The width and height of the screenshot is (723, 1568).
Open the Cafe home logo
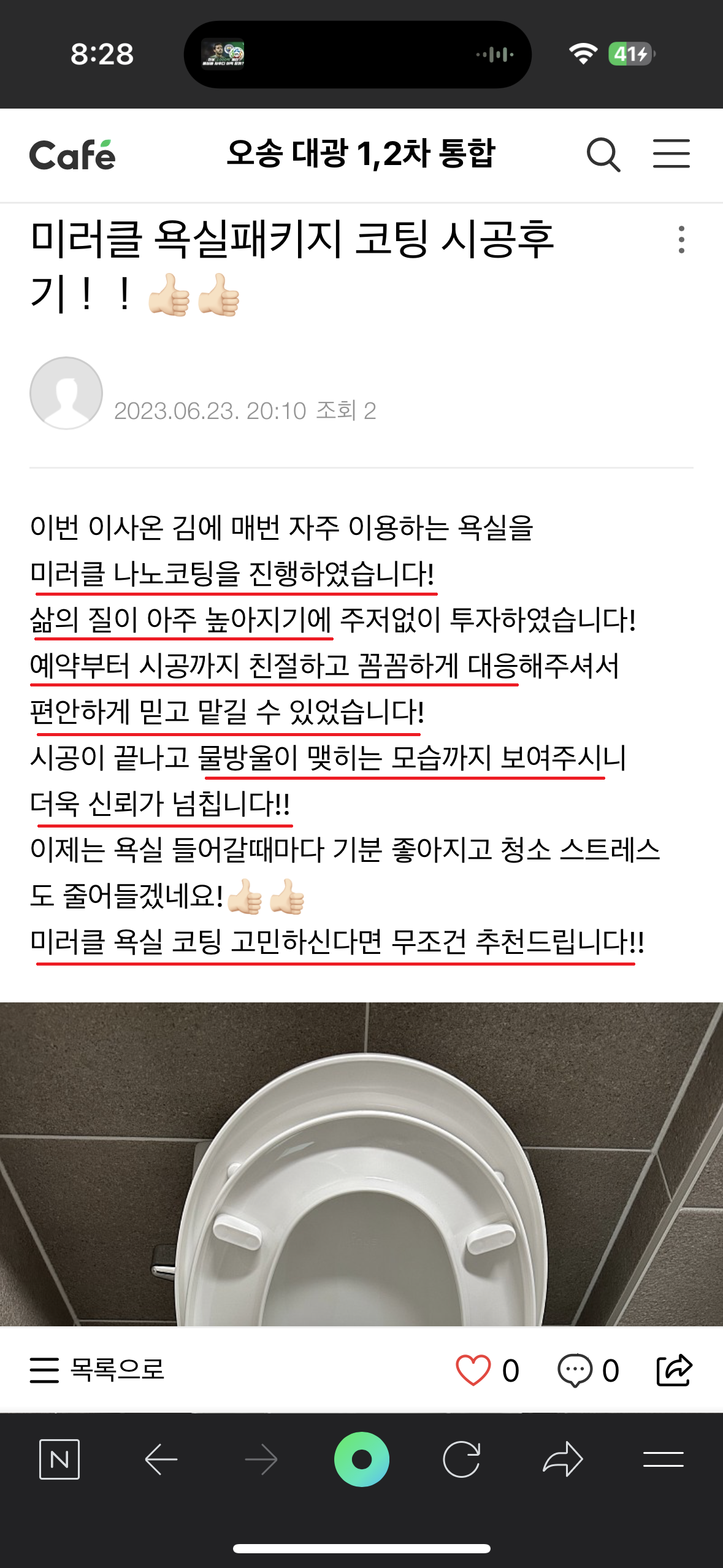[x=72, y=155]
